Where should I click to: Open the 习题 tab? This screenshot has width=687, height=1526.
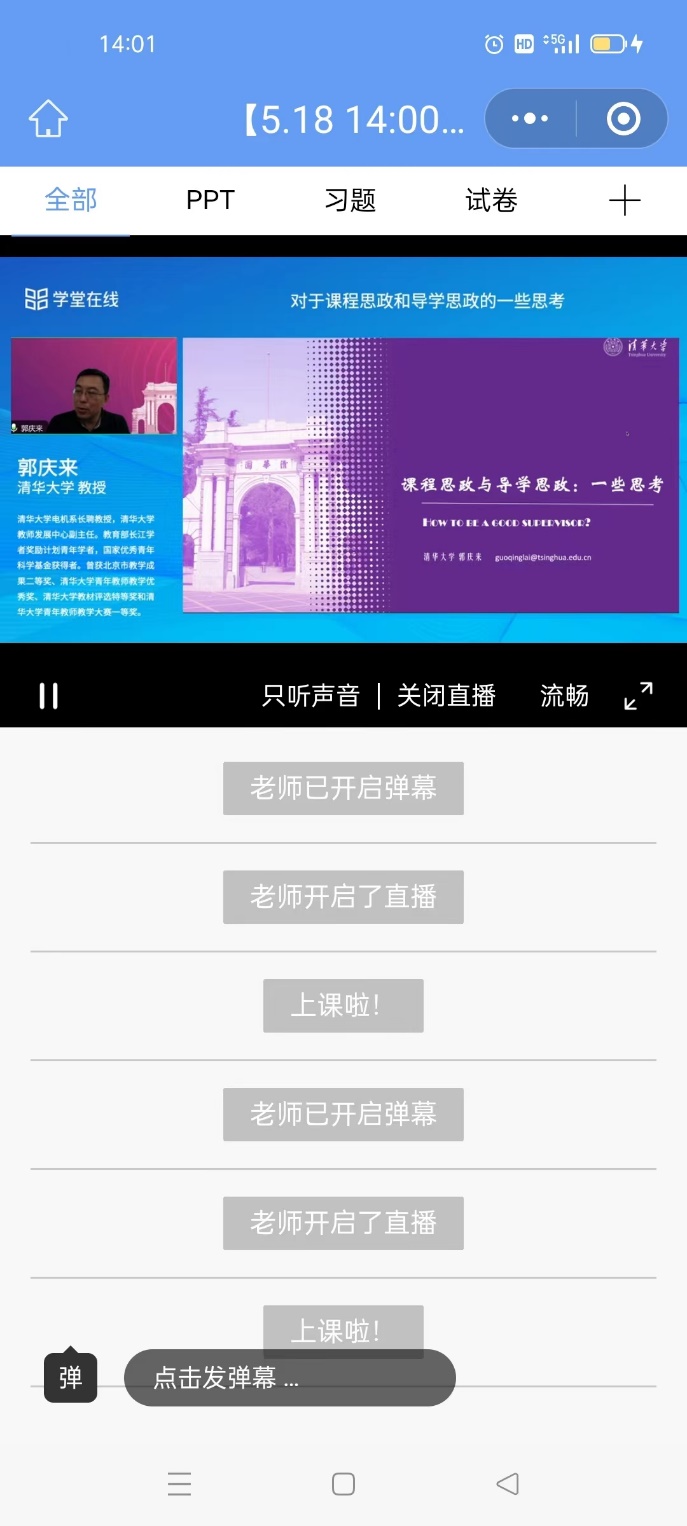[350, 200]
